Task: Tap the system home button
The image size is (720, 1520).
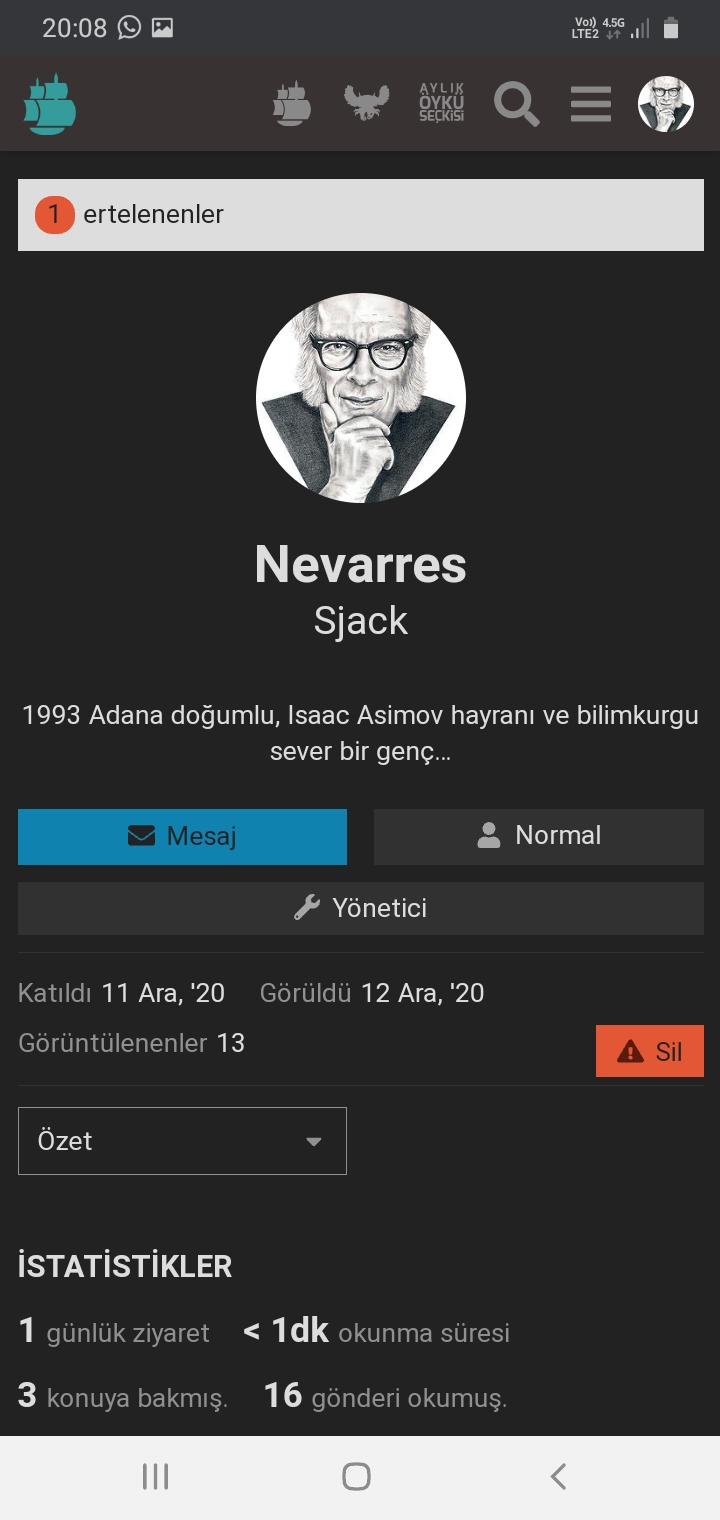Action: pyautogui.click(x=356, y=1476)
